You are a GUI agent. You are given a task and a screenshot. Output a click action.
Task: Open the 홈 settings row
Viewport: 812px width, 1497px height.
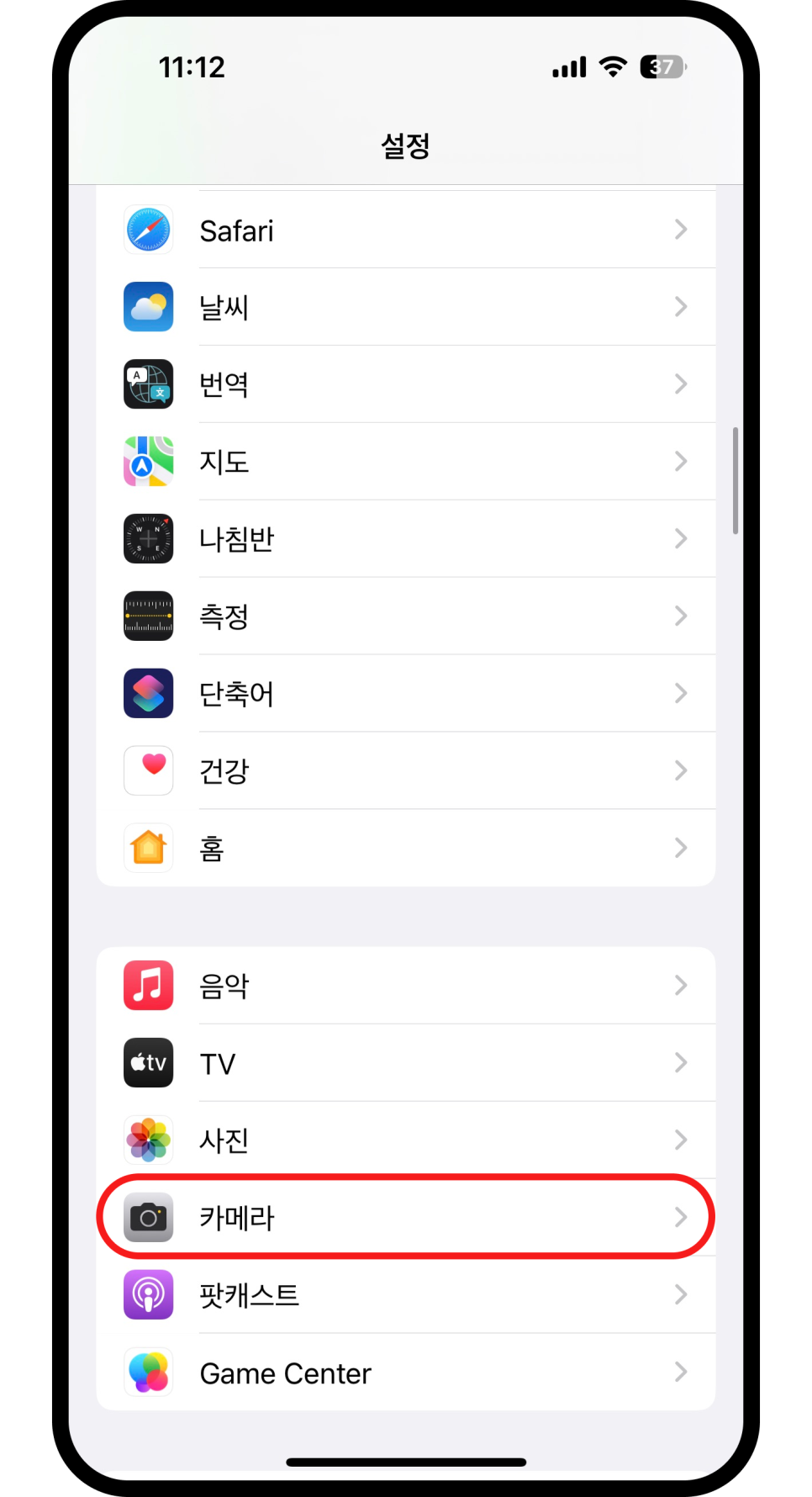click(405, 849)
